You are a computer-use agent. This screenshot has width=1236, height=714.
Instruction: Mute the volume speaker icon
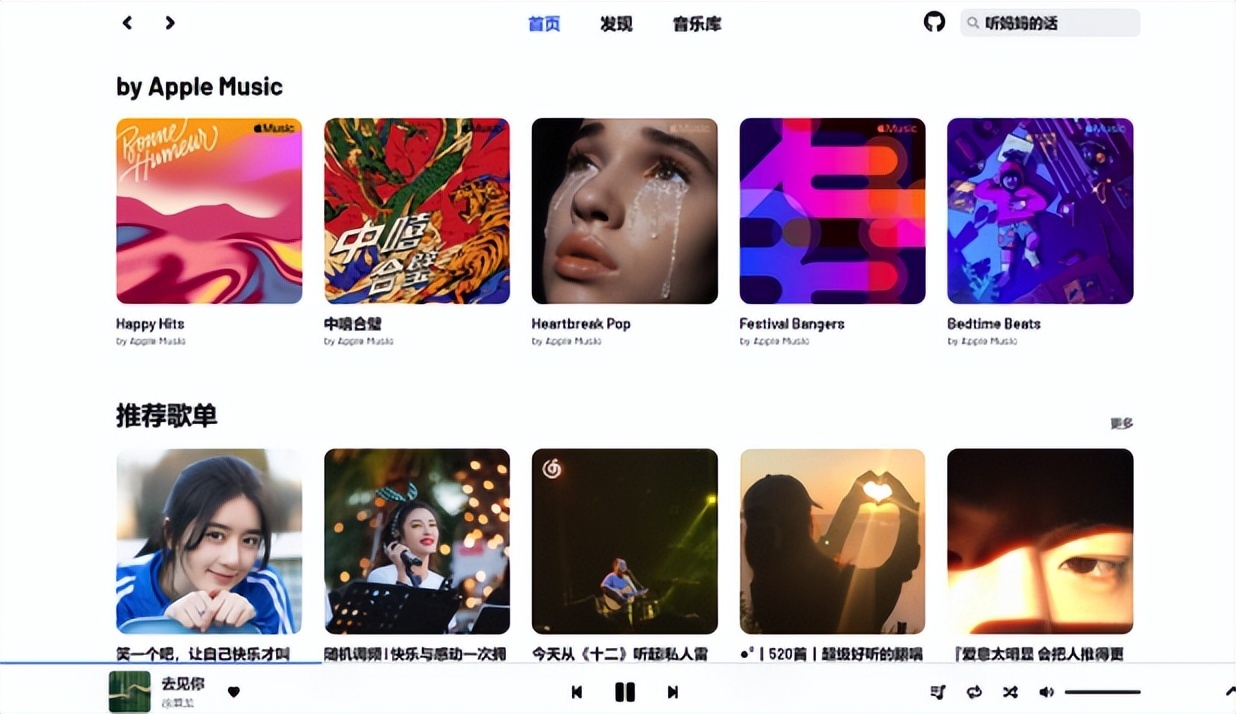[x=1046, y=692]
